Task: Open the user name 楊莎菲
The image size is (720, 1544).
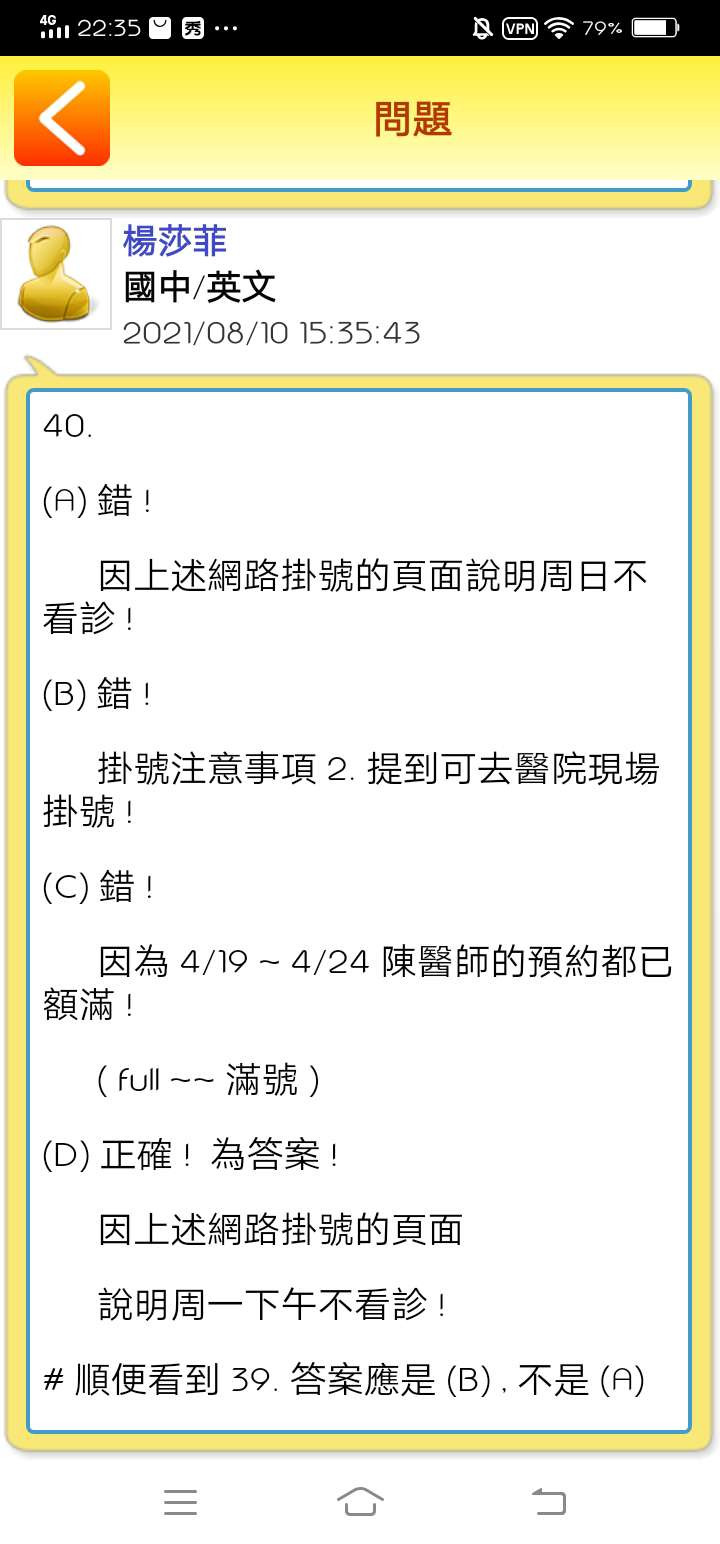Action: [175, 241]
